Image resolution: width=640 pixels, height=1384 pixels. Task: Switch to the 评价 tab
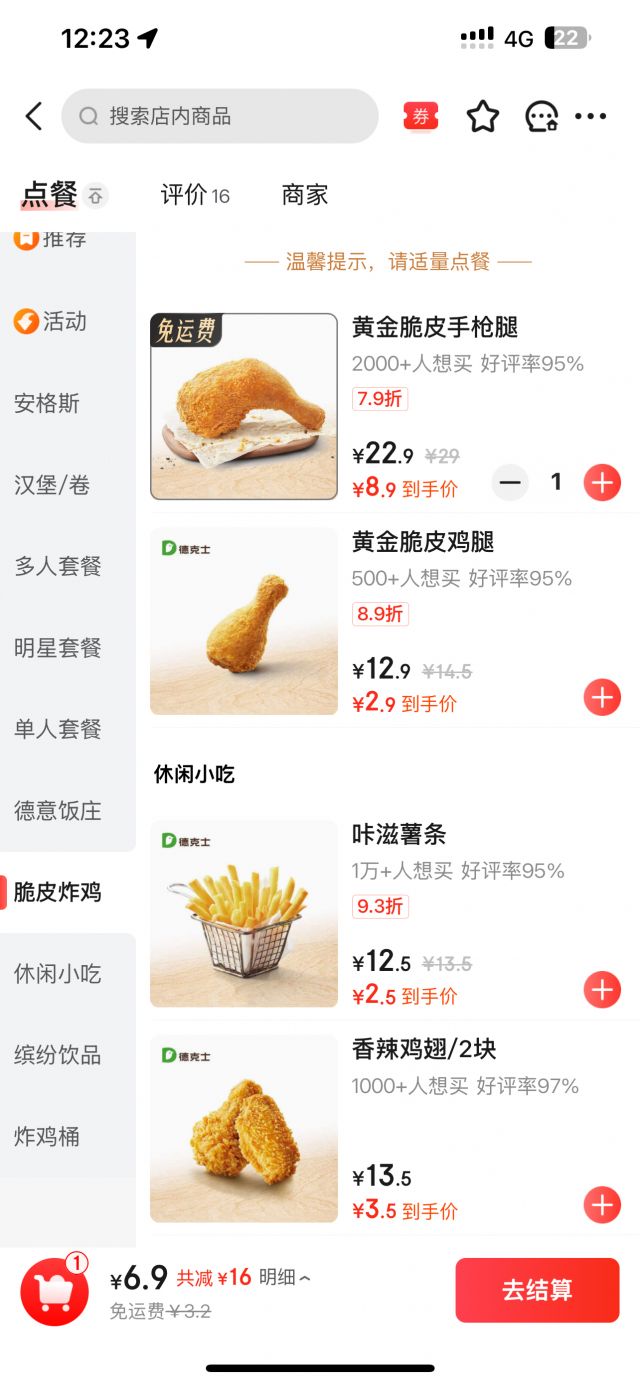(195, 195)
